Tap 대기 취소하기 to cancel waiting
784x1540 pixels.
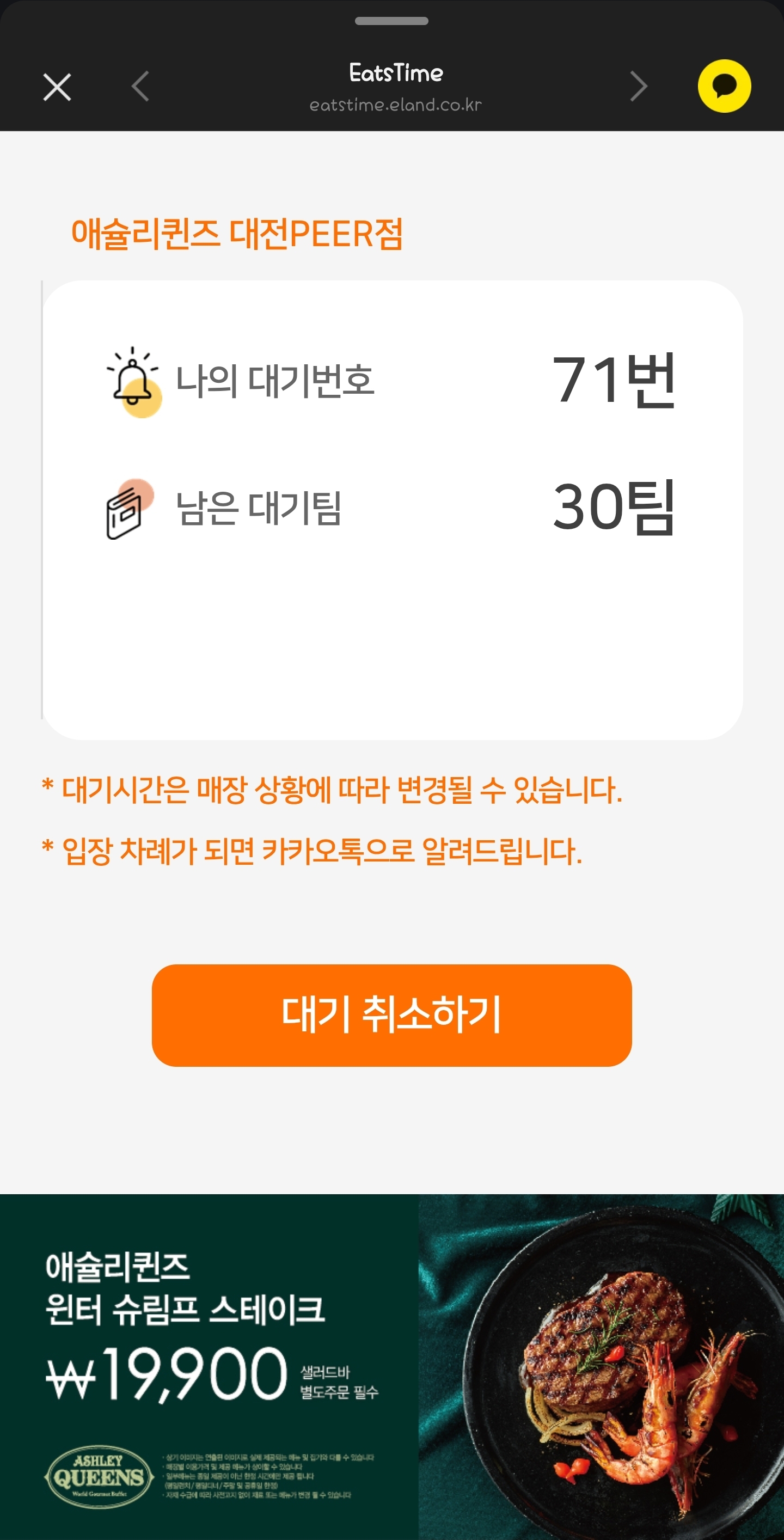[x=391, y=1015]
